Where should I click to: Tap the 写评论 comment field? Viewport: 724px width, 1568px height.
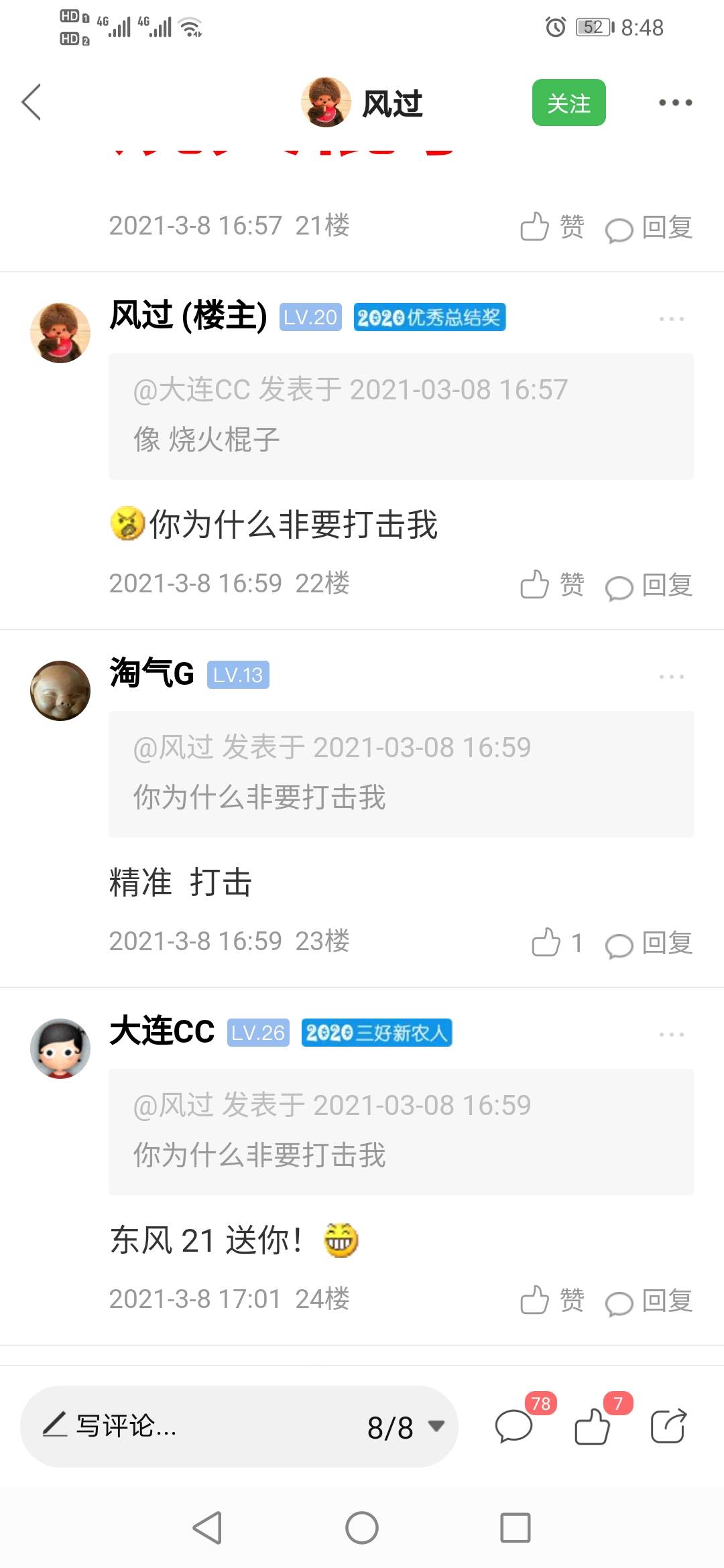pos(188,1427)
